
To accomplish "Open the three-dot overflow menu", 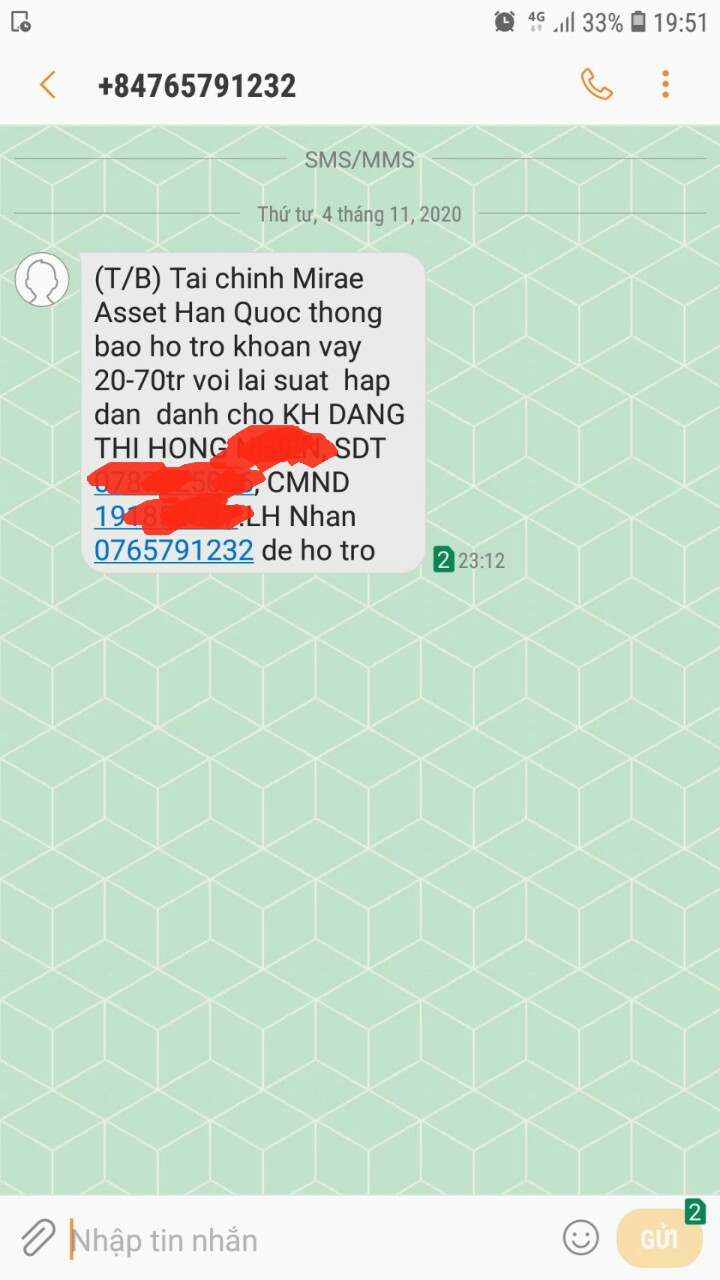I will (x=665, y=85).
